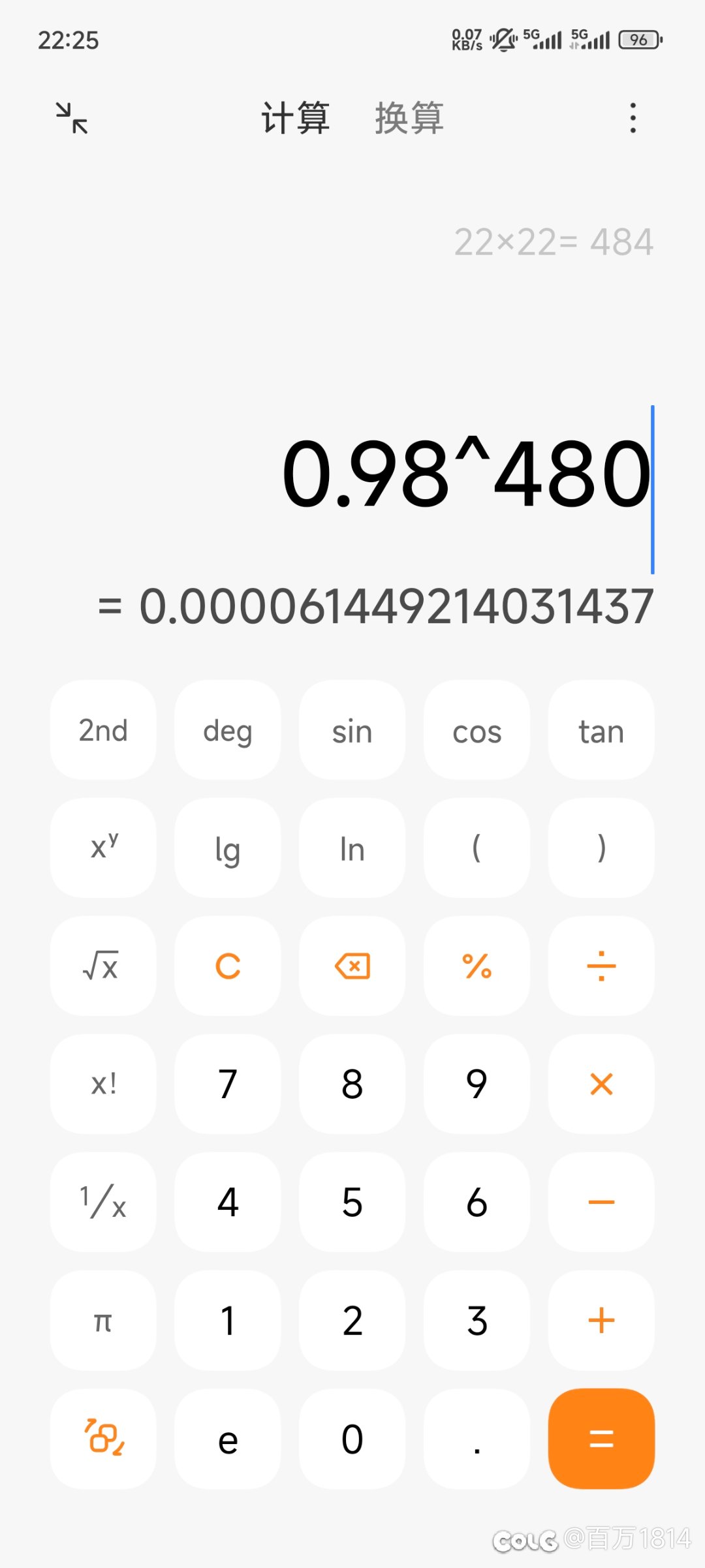Insert the ln function
This screenshot has width=705, height=1568.
point(352,848)
